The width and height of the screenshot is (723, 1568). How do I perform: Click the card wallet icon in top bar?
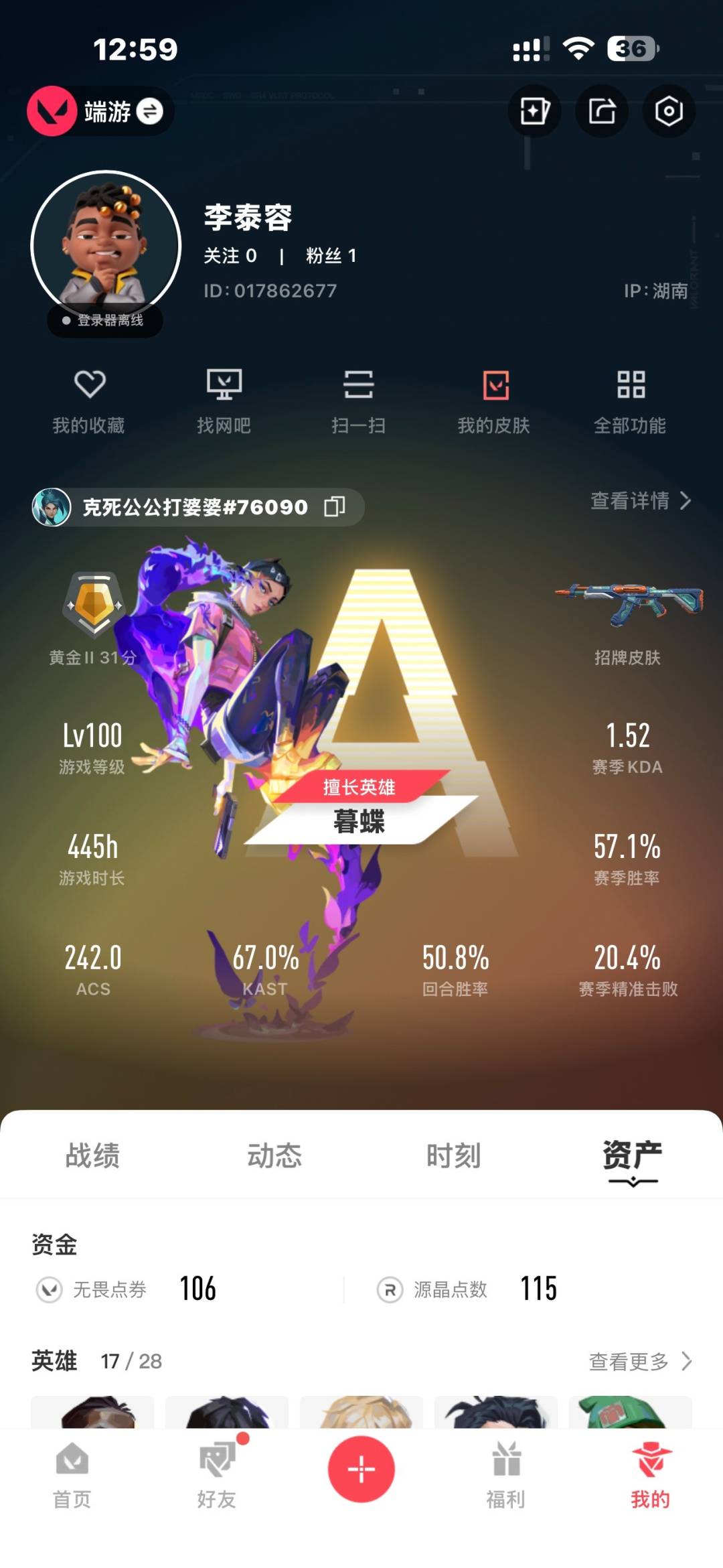pos(534,112)
